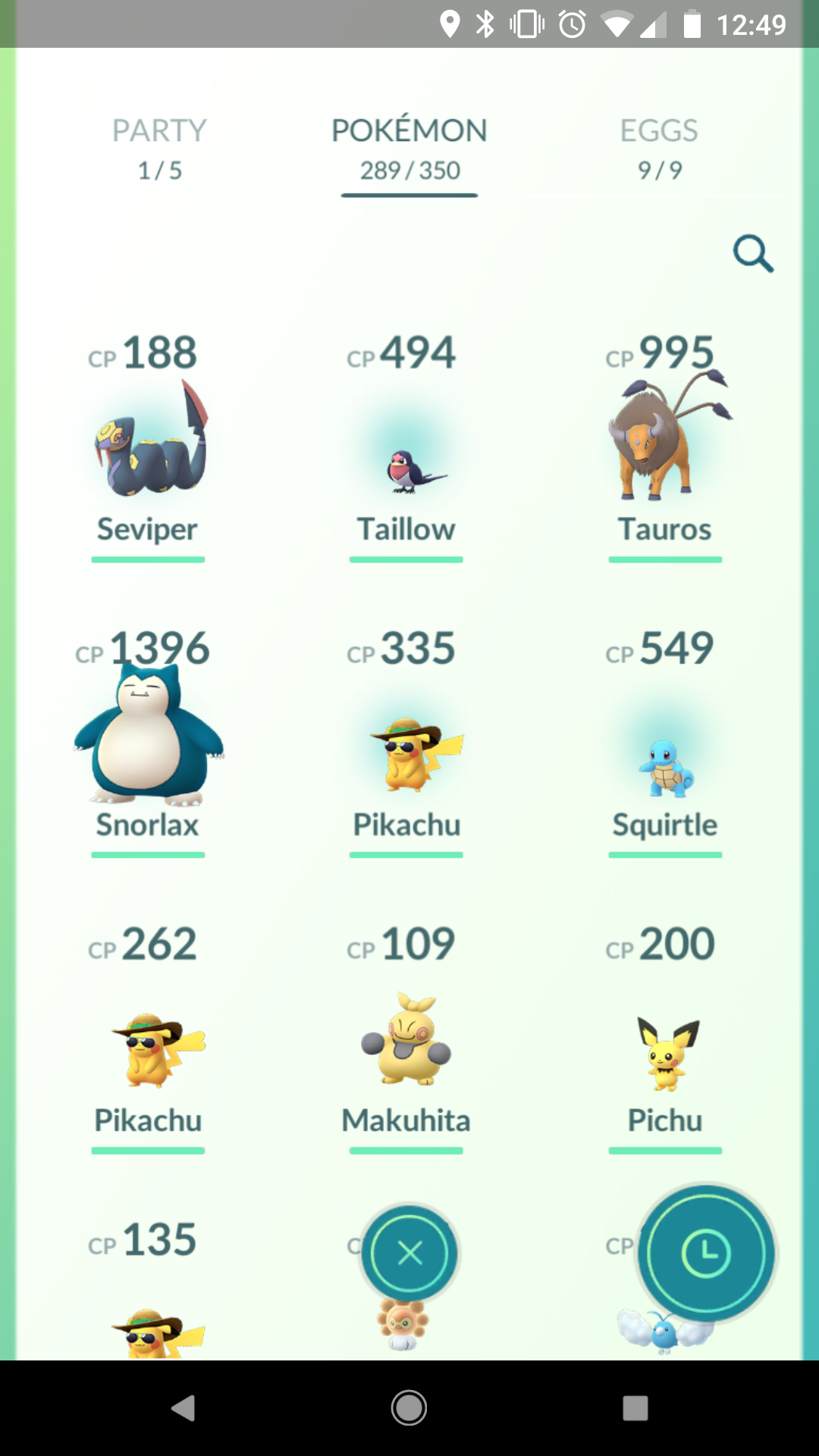Open Pikachu with CP 135
Image resolution: width=819 pixels, height=1456 pixels.
[x=148, y=1288]
